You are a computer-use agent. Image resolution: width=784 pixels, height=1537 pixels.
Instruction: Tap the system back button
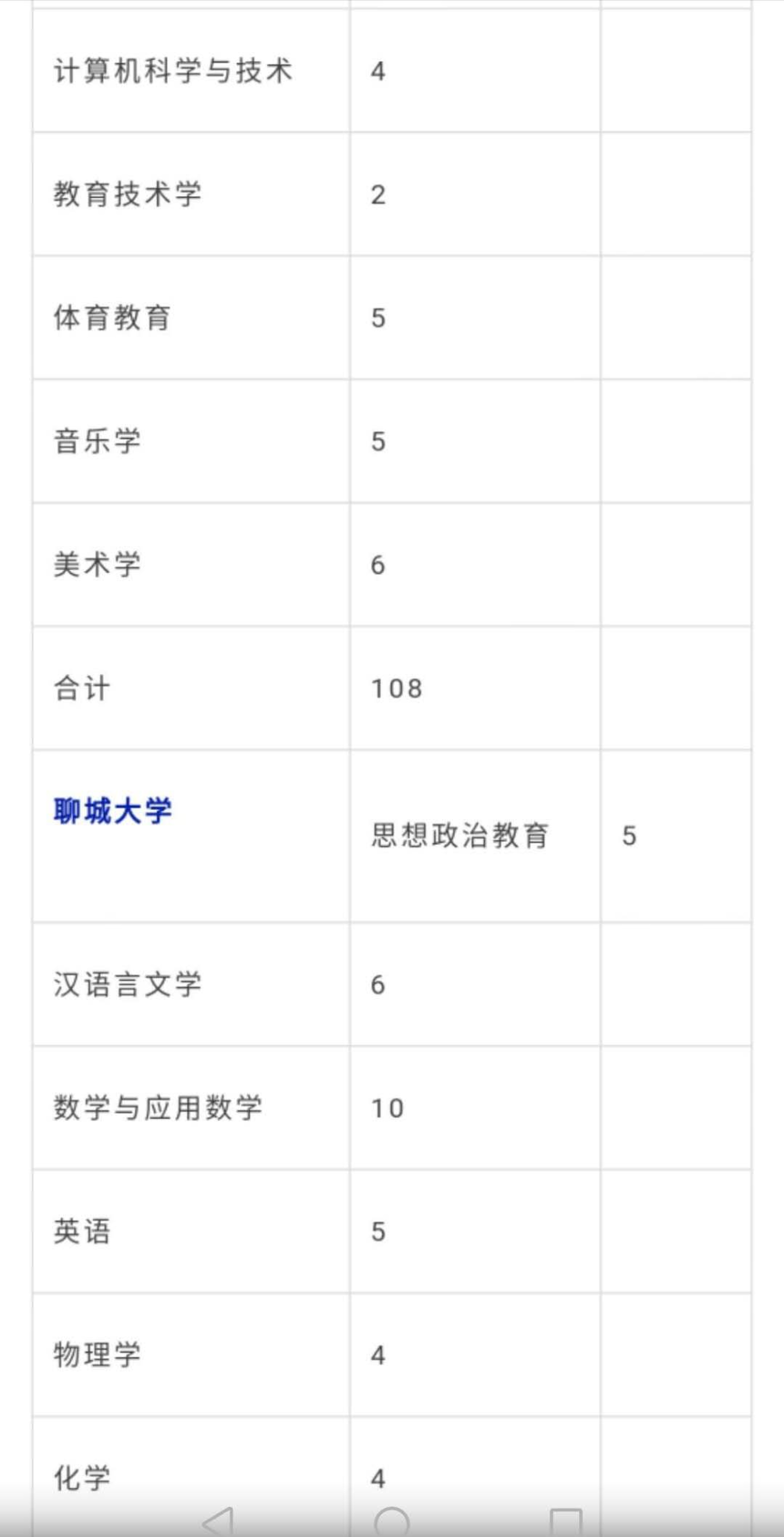[218, 1521]
